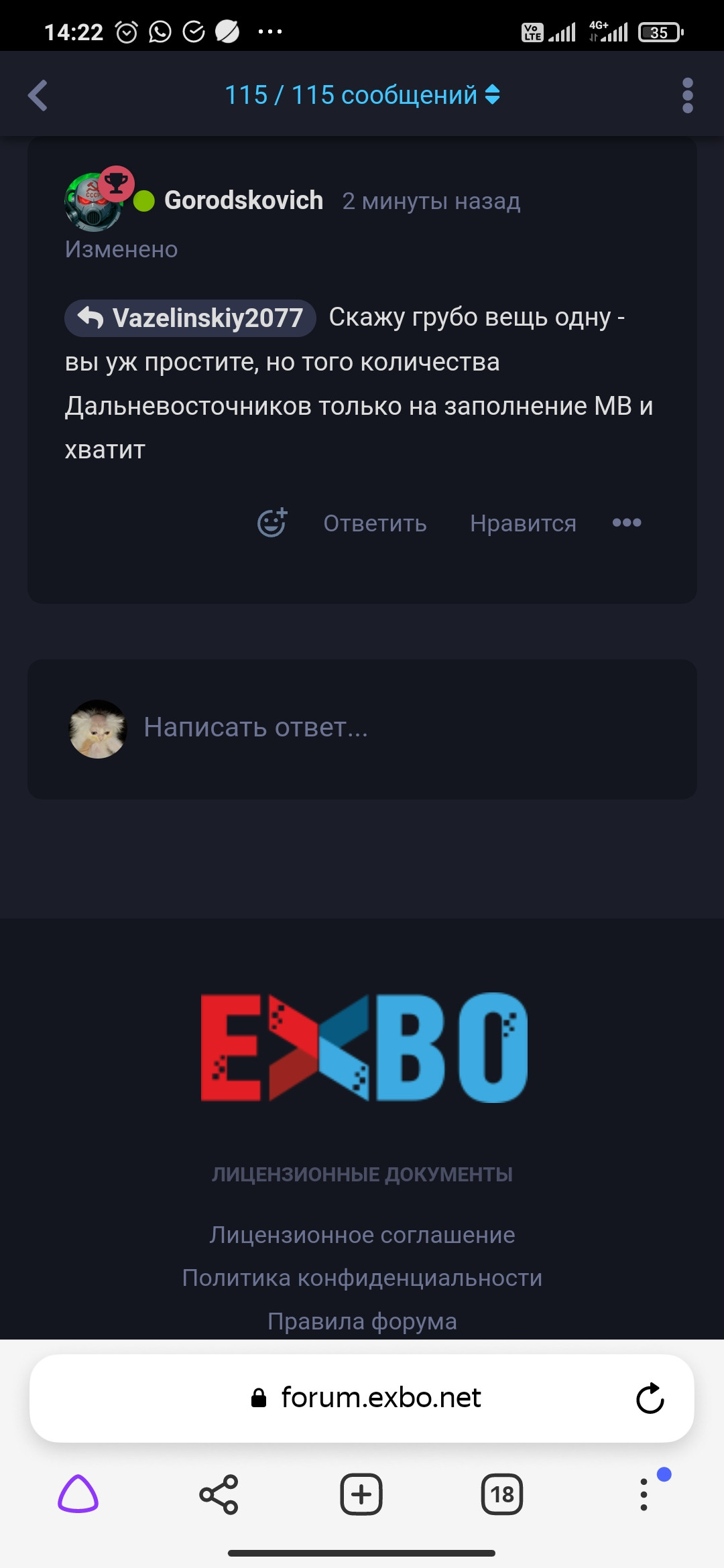Add an emoji reaction to Gorodskovich's post
The image size is (724, 1568).
click(272, 523)
